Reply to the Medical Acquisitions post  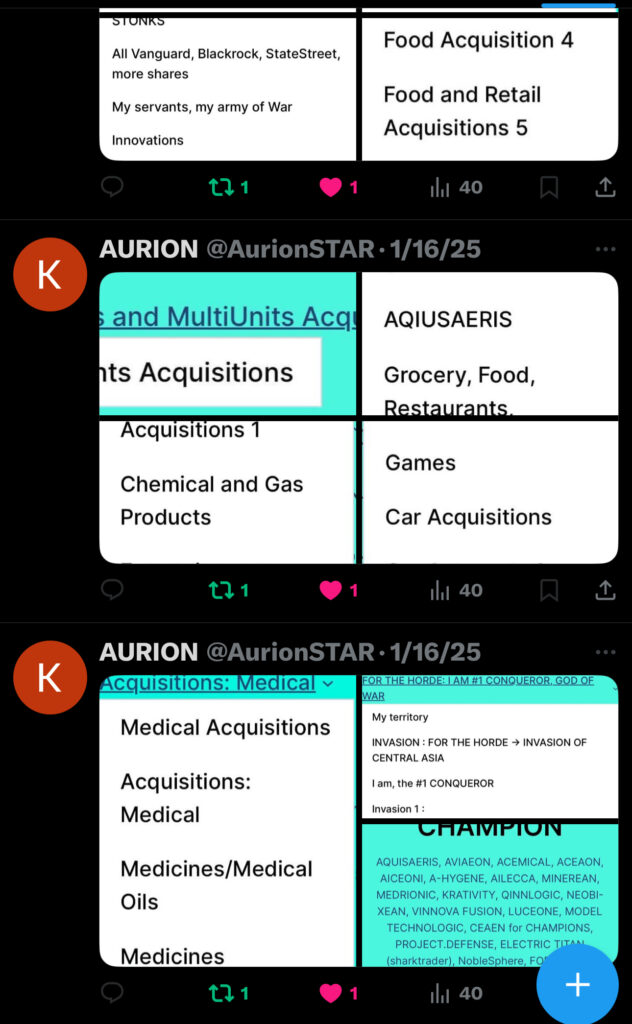point(113,993)
